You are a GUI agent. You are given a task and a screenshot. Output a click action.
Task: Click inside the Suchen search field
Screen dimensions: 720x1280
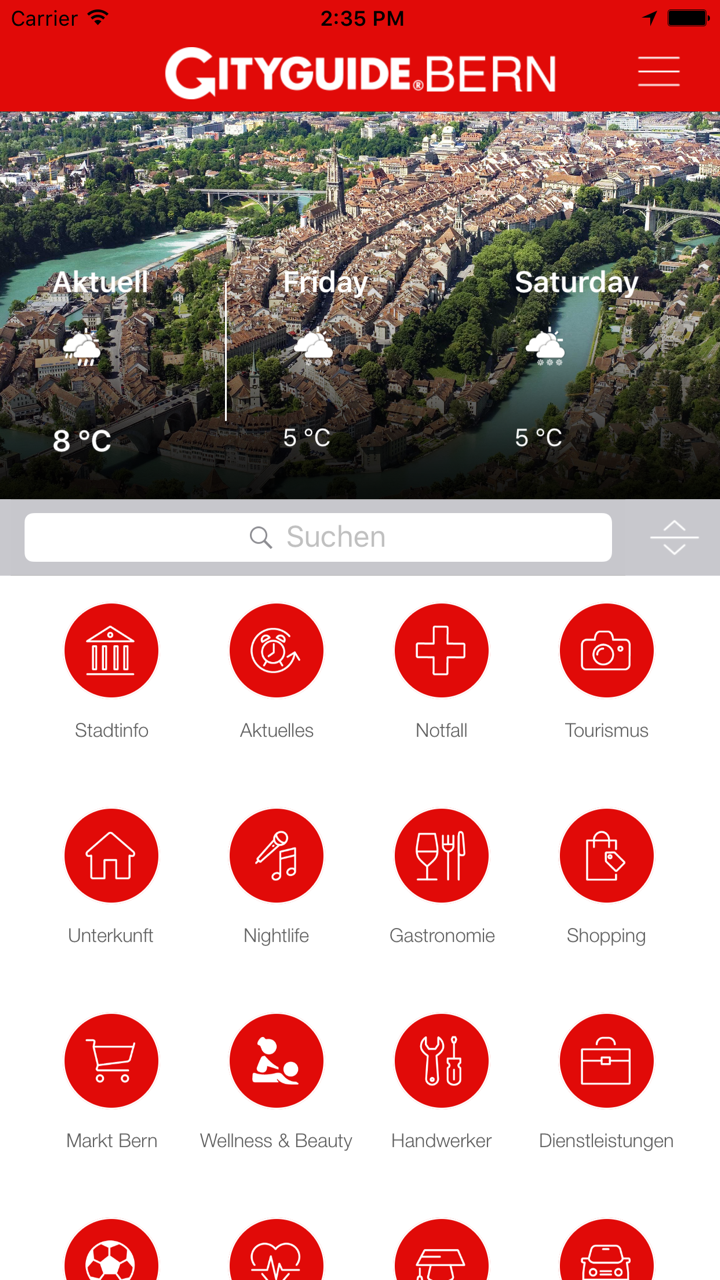317,537
